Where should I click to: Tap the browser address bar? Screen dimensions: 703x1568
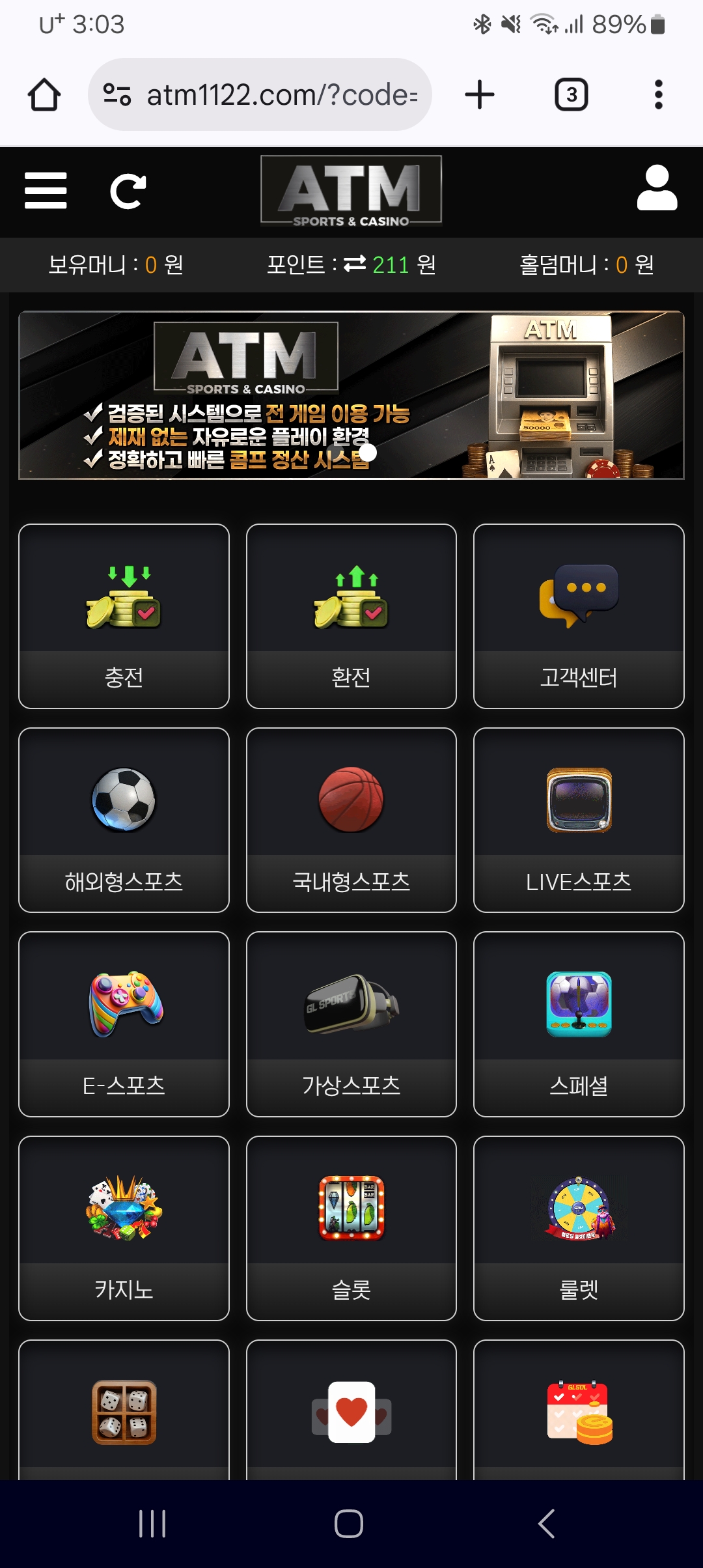pos(280,95)
